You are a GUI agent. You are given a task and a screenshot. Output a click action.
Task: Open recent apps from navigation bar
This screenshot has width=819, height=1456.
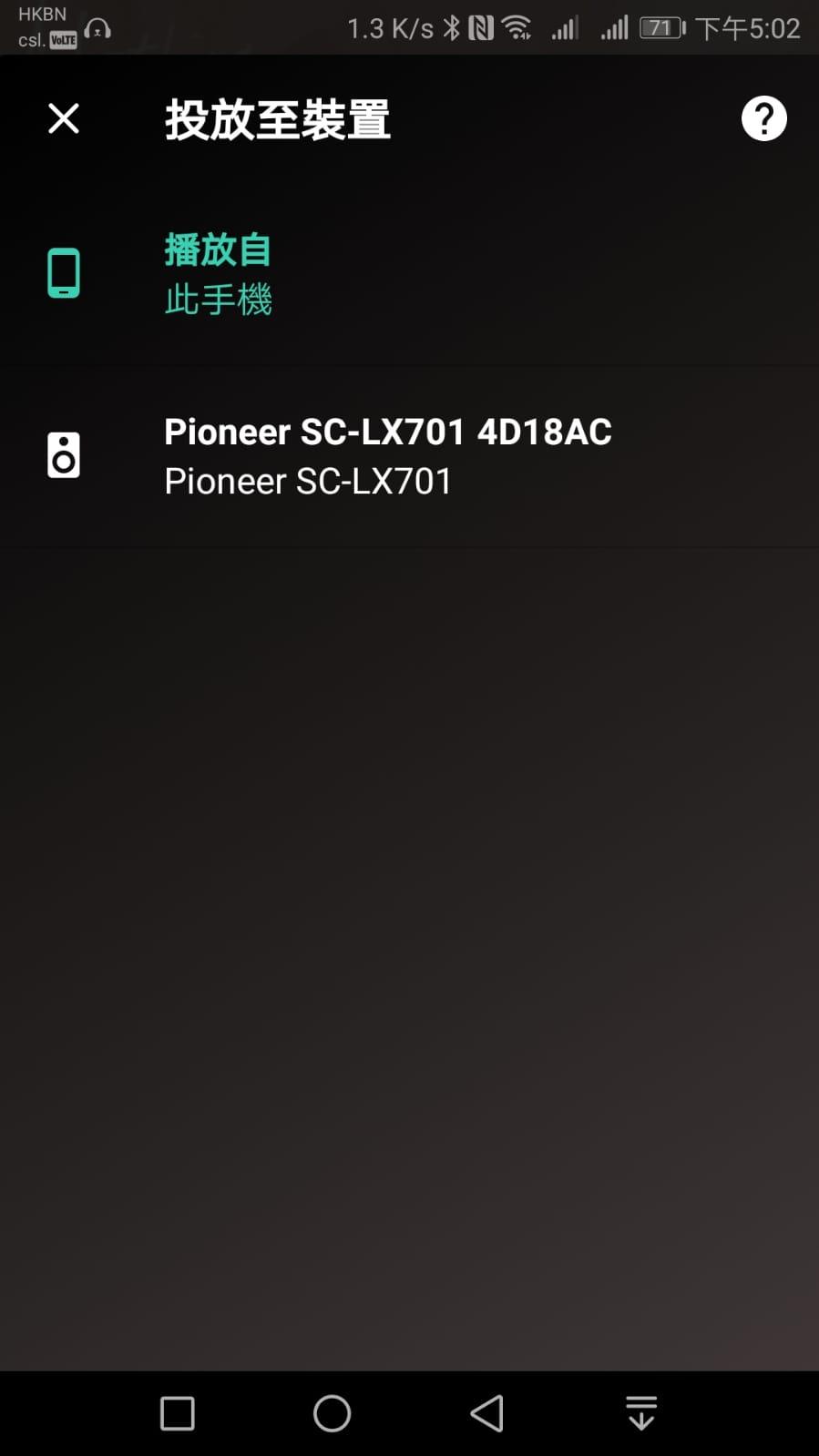pyautogui.click(x=177, y=1413)
